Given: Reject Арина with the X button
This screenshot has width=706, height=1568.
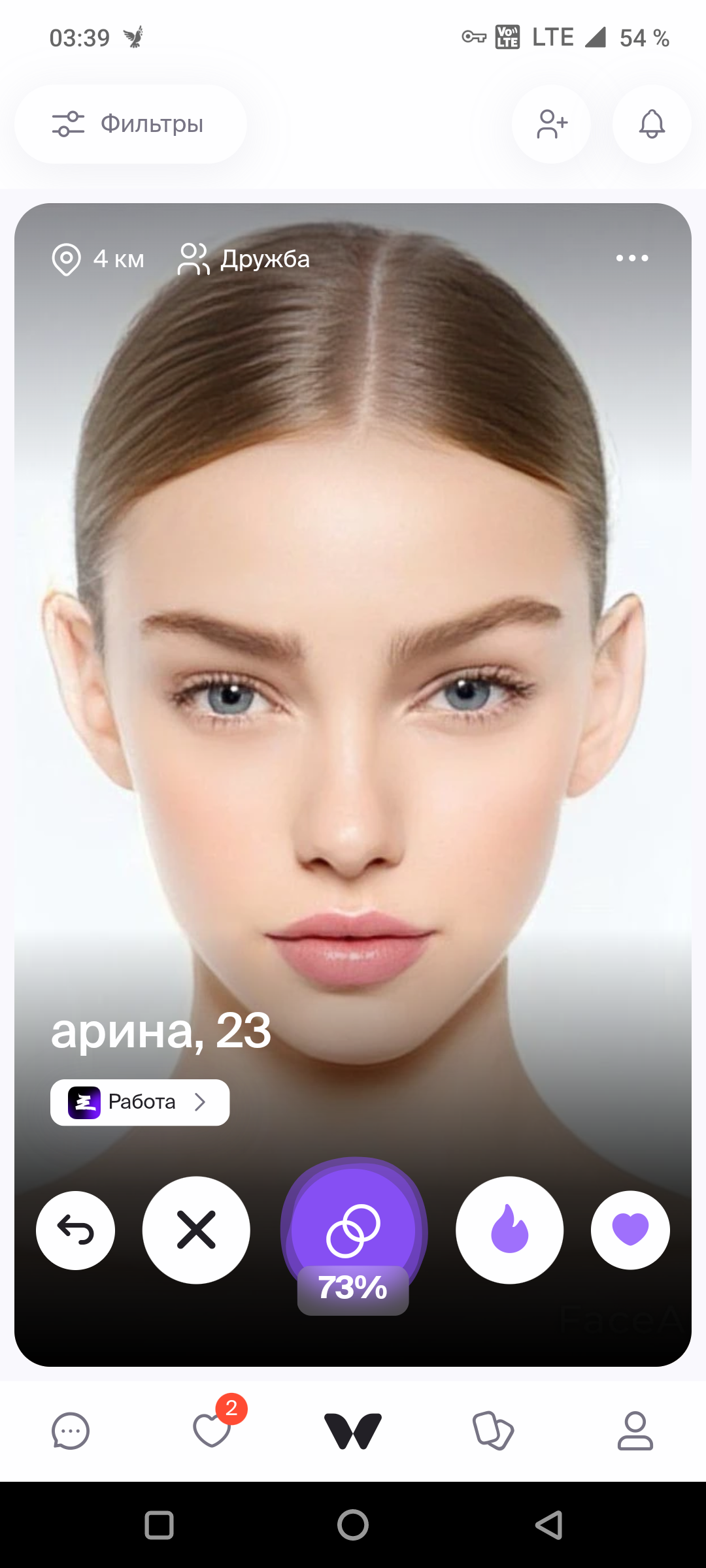Looking at the screenshot, I should pyautogui.click(x=196, y=1230).
